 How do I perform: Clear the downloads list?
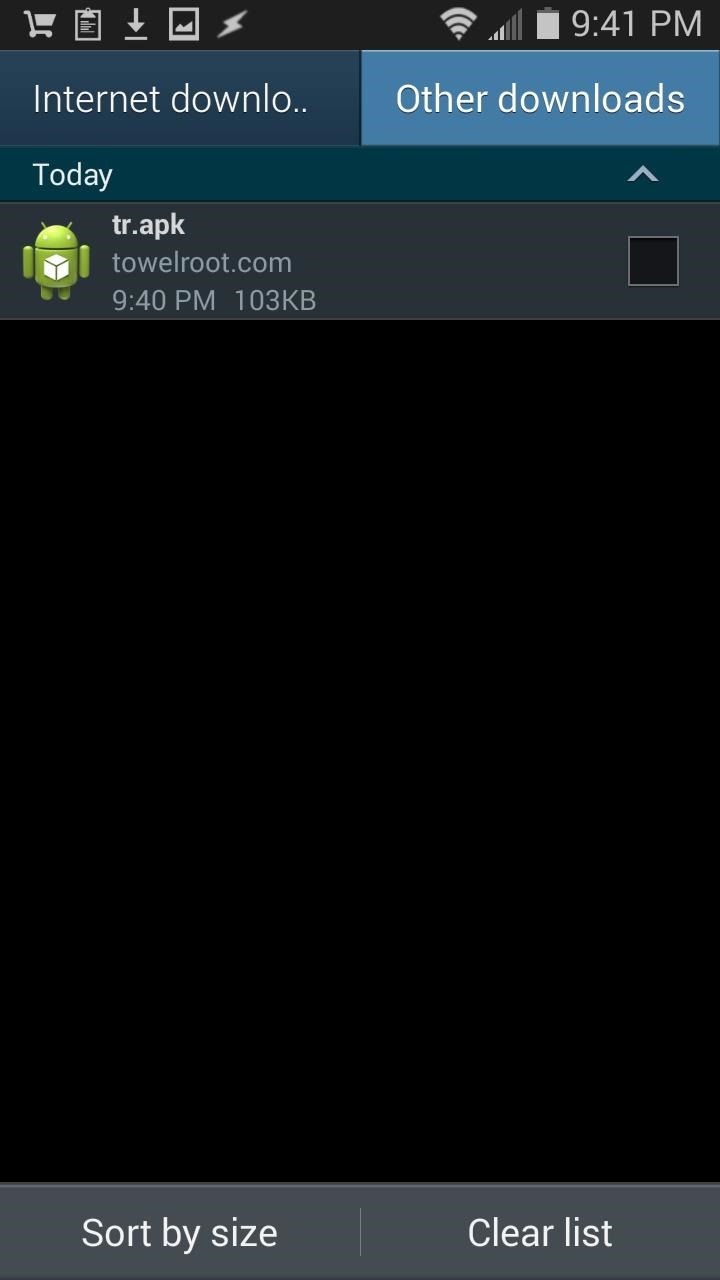coord(540,1233)
